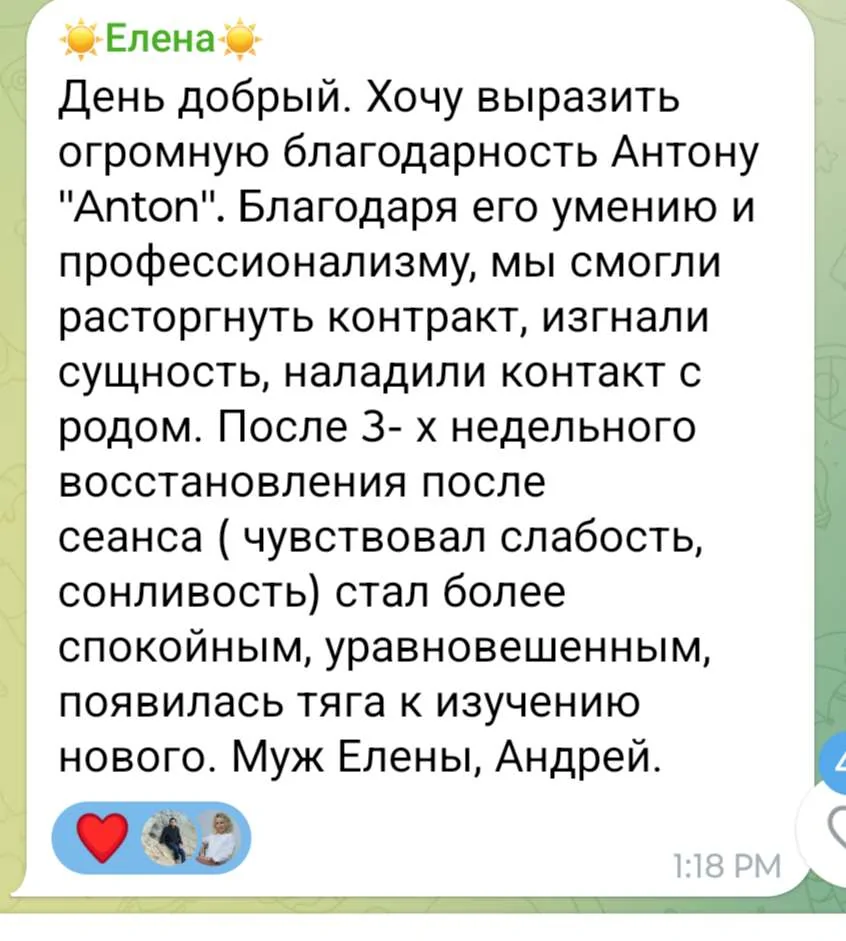Click the sun emoji after the name Елена
The width and height of the screenshot is (846, 941).
pos(243,36)
